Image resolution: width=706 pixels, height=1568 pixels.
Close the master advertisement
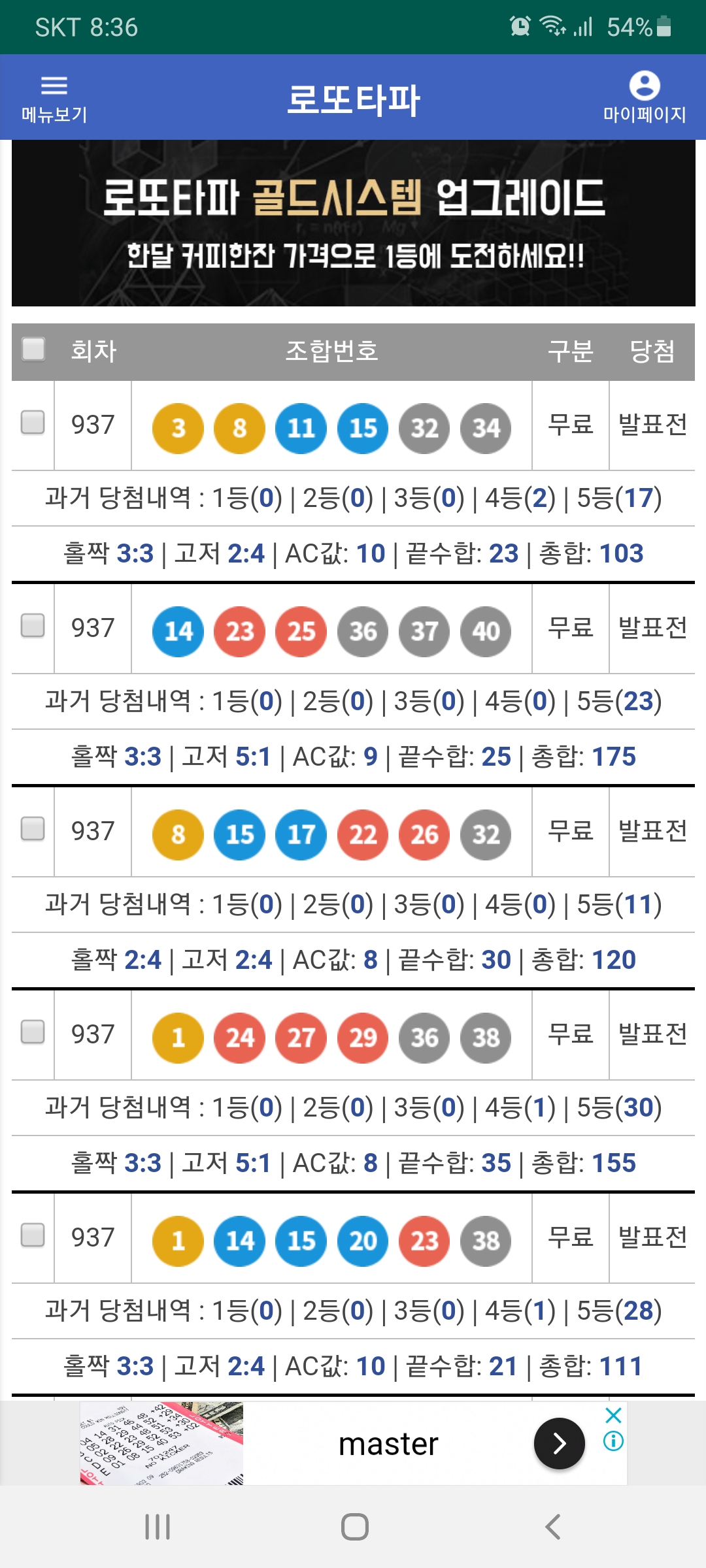[x=613, y=1416]
